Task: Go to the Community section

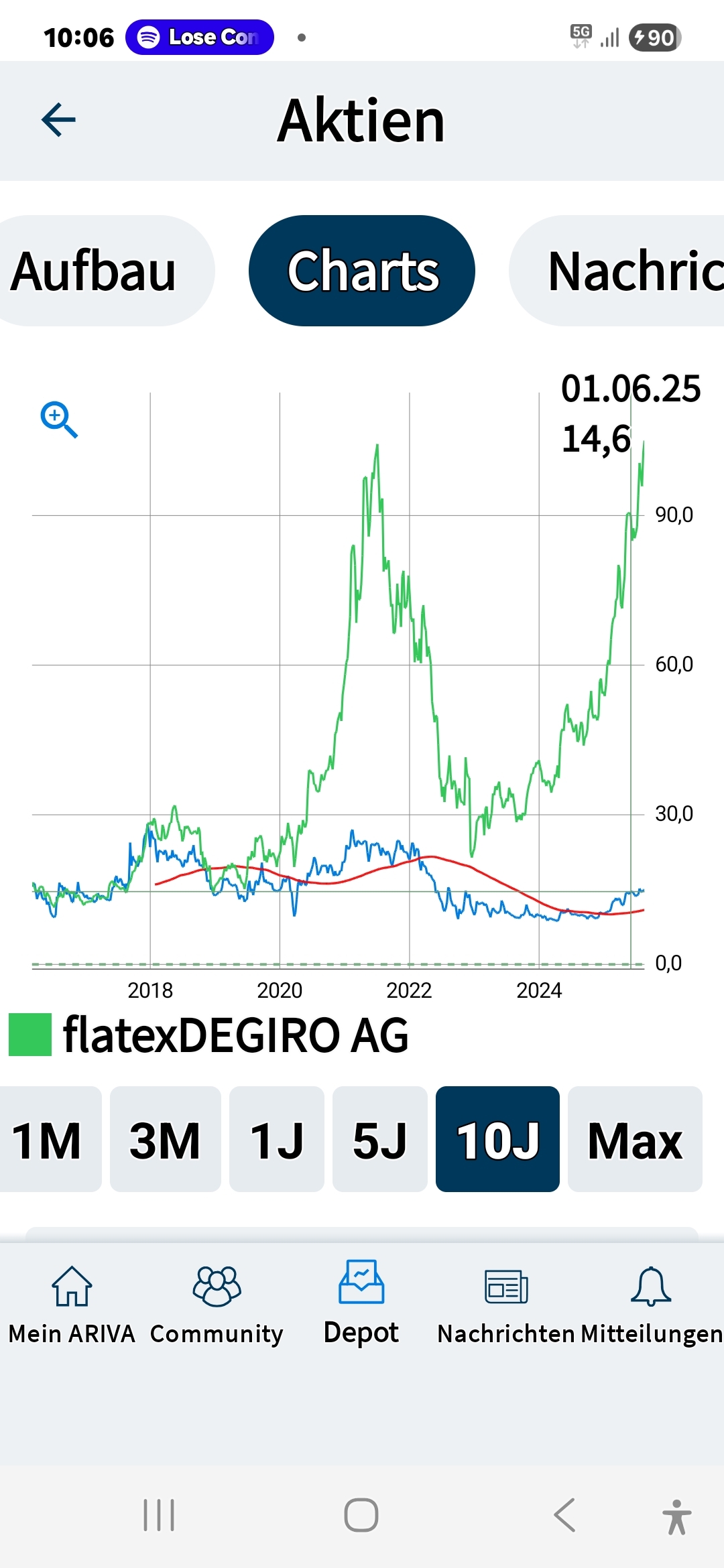Action: (217, 1303)
